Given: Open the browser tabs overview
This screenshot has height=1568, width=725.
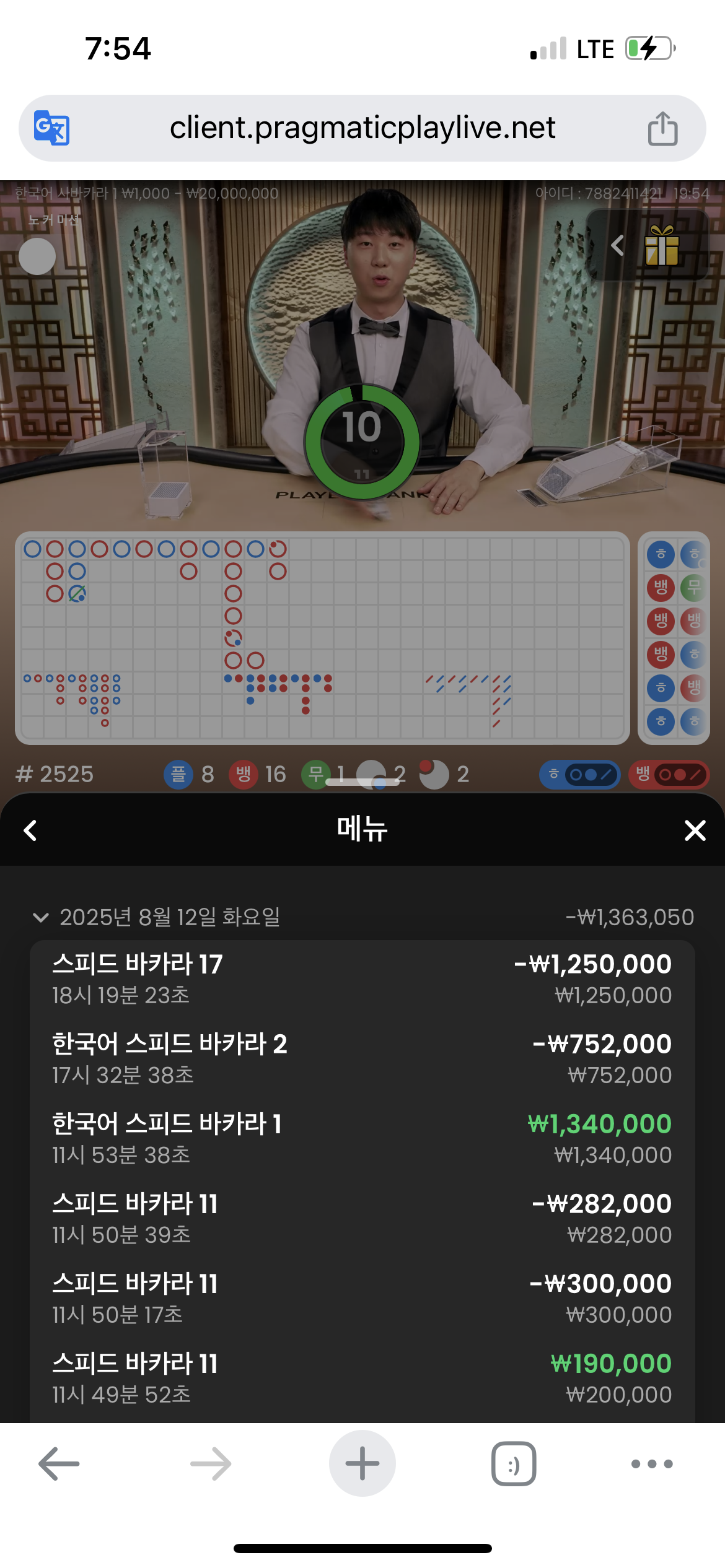Looking at the screenshot, I should pyautogui.click(x=513, y=1464).
